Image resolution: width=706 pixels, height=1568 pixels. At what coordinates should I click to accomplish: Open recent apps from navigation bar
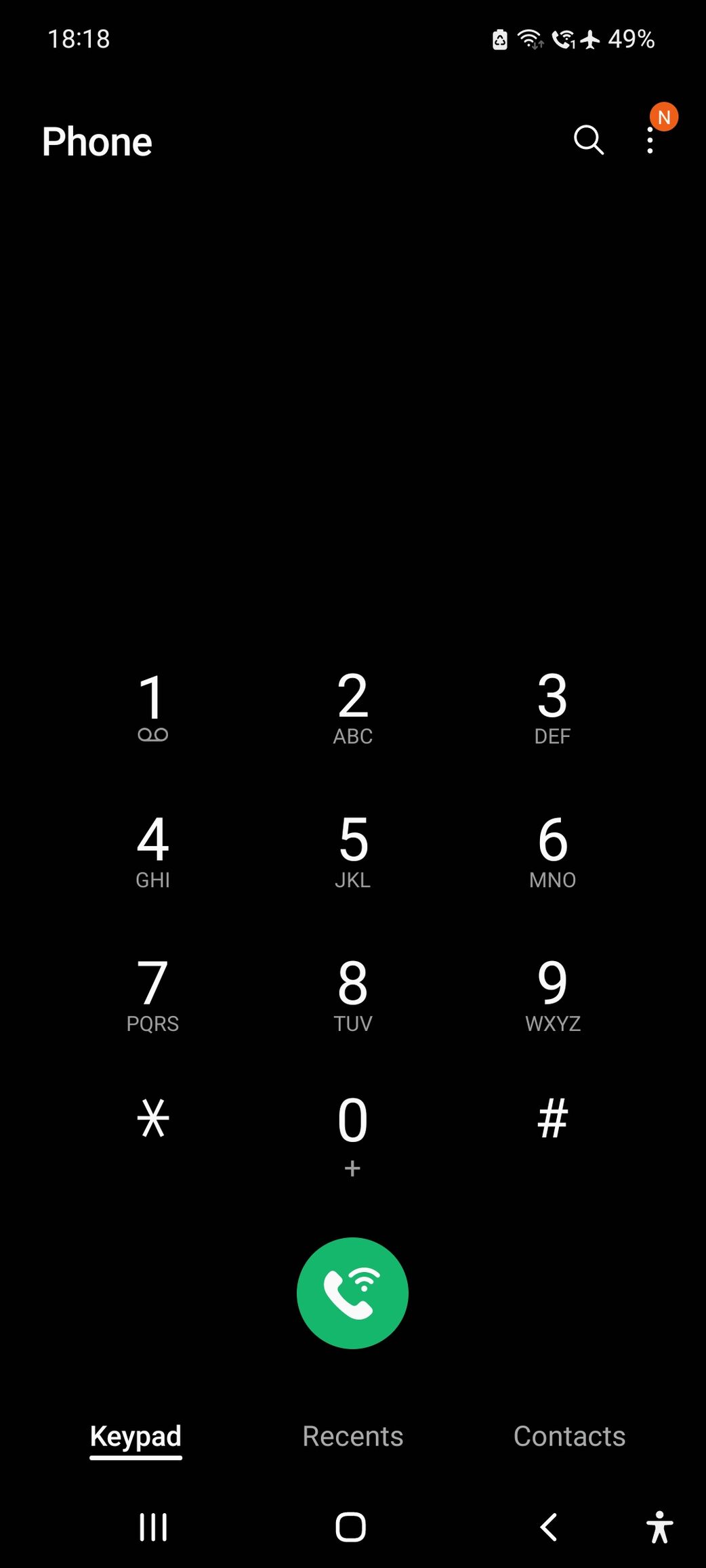click(x=153, y=1527)
